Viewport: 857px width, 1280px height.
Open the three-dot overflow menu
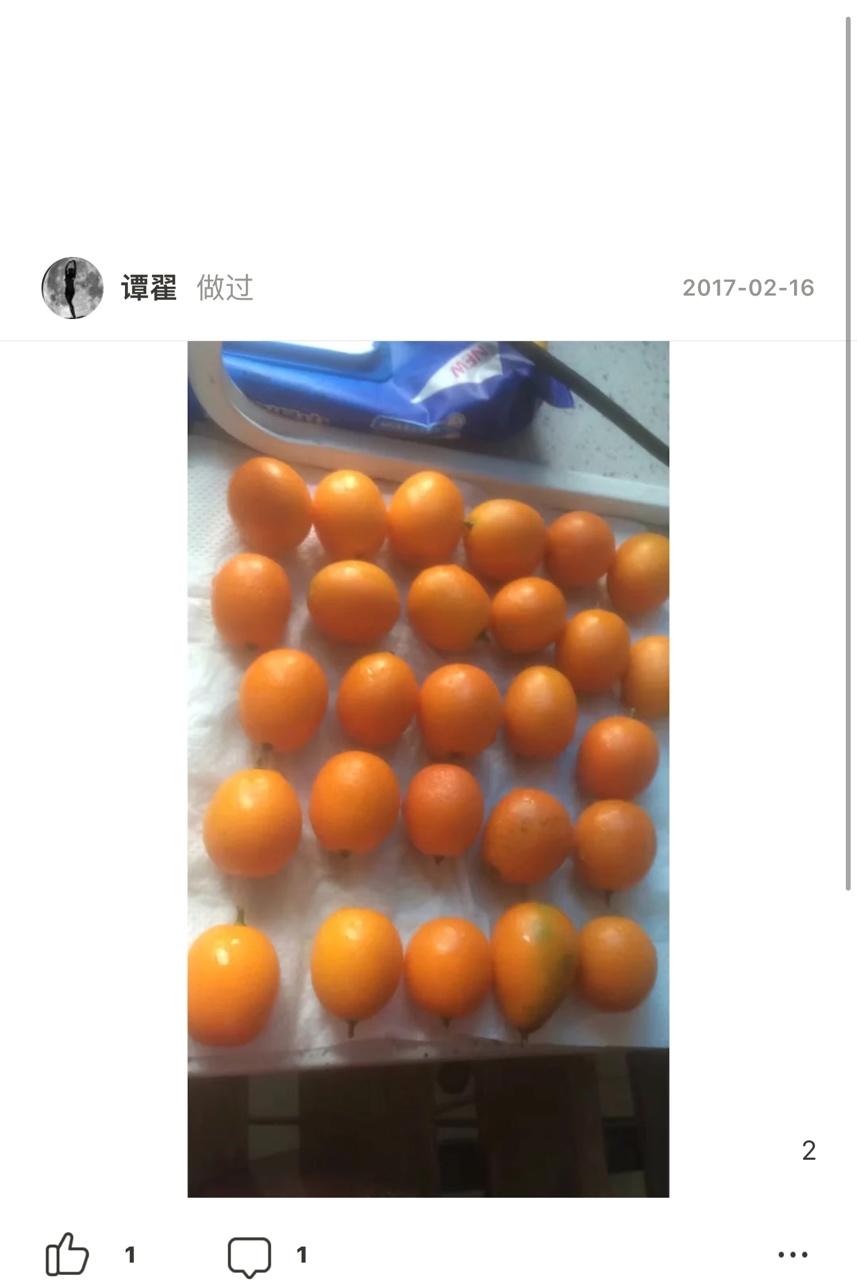791,1252
